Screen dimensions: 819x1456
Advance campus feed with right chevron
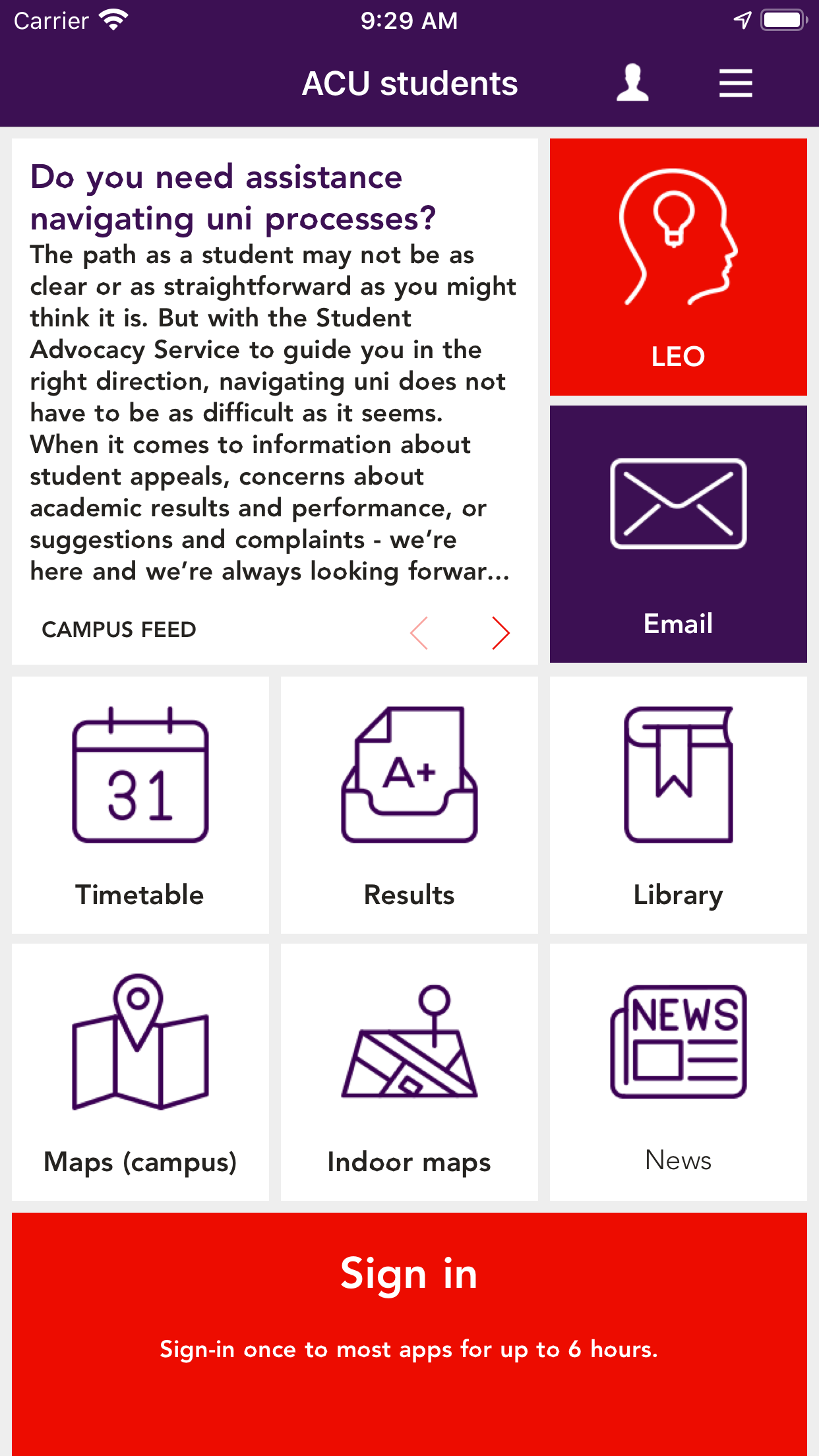click(501, 632)
